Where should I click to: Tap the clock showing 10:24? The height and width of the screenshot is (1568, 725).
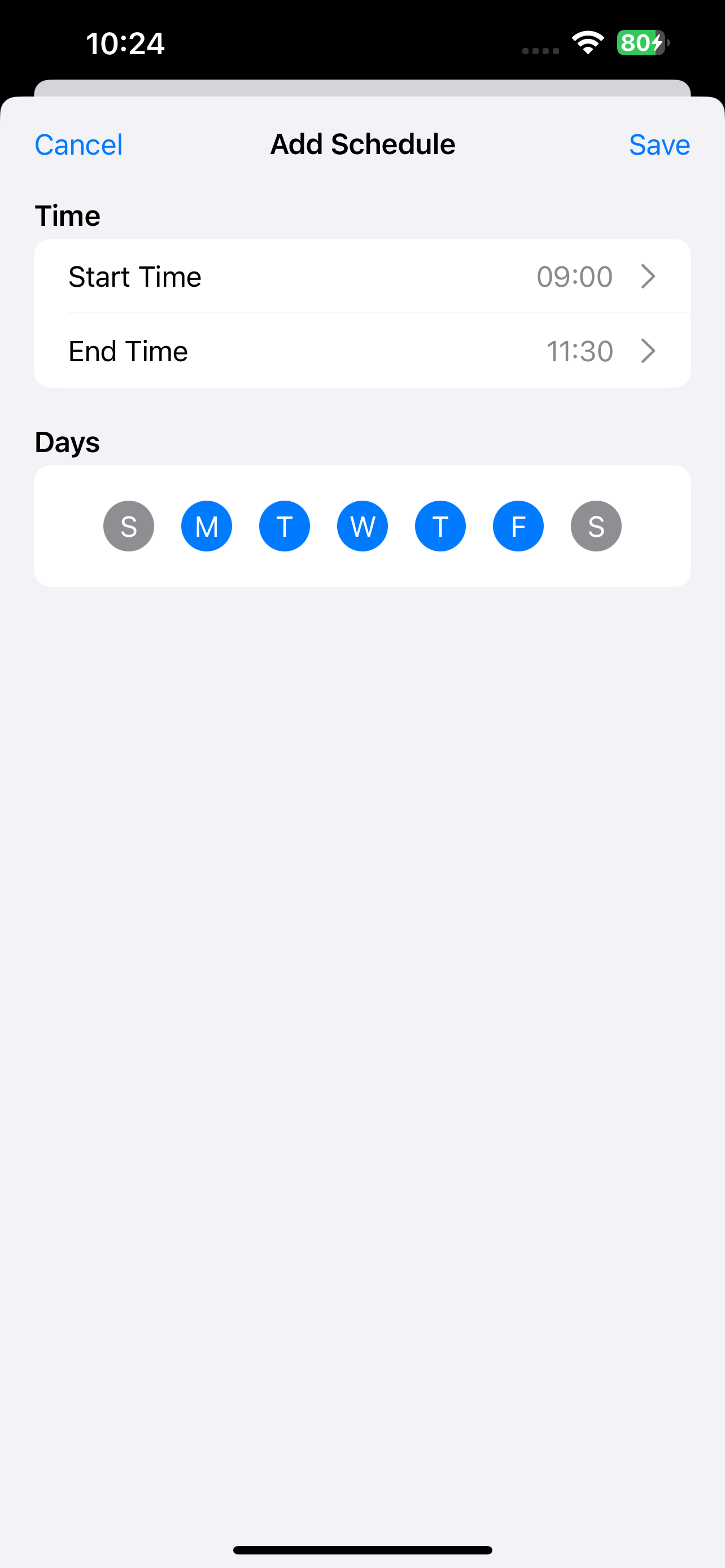[x=126, y=42]
